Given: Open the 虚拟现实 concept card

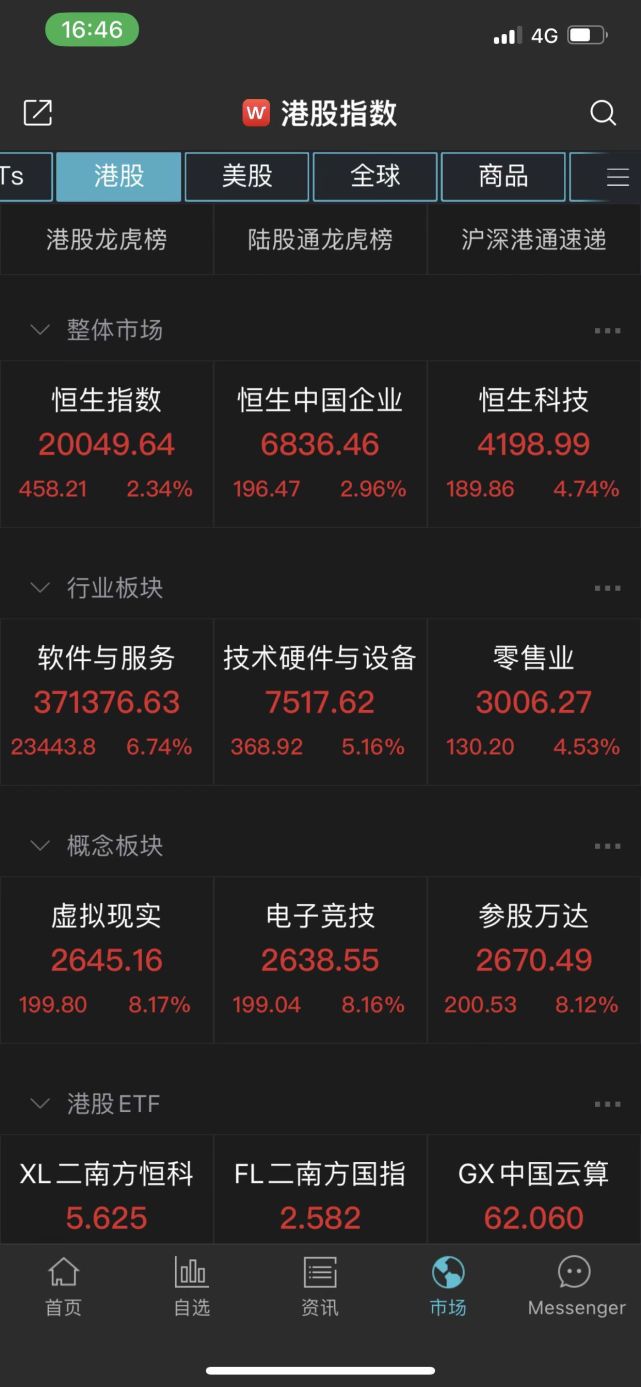Looking at the screenshot, I should coord(106,960).
